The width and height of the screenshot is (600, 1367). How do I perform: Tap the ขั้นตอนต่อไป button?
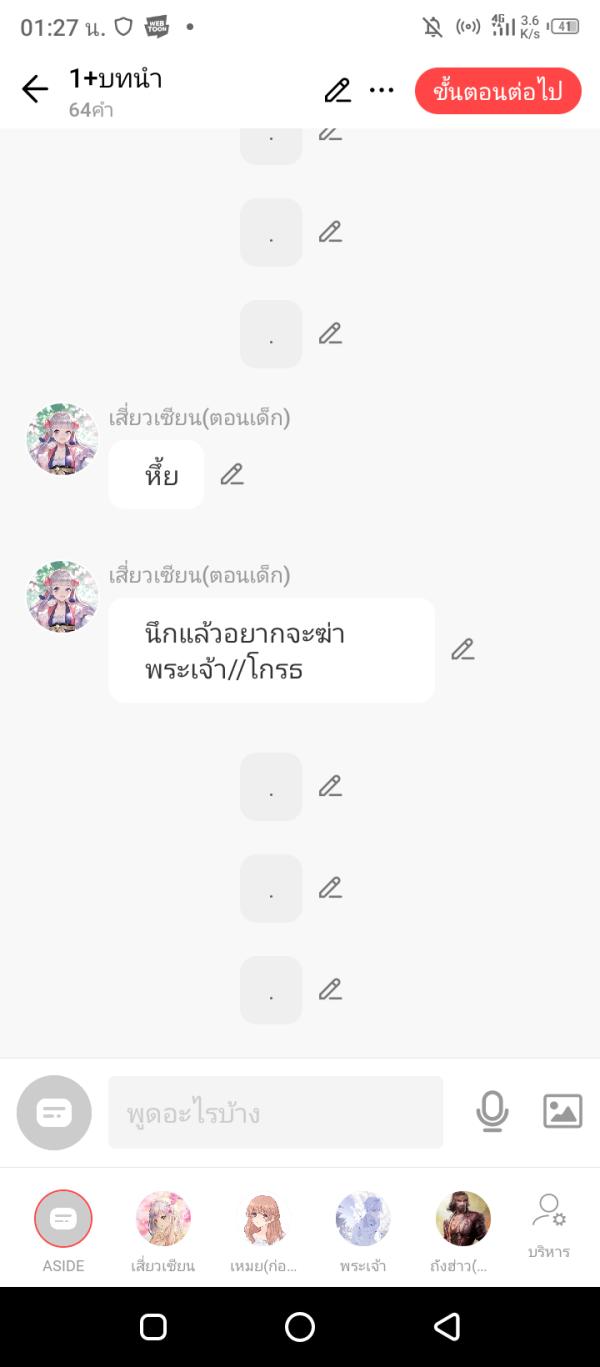pos(498,92)
